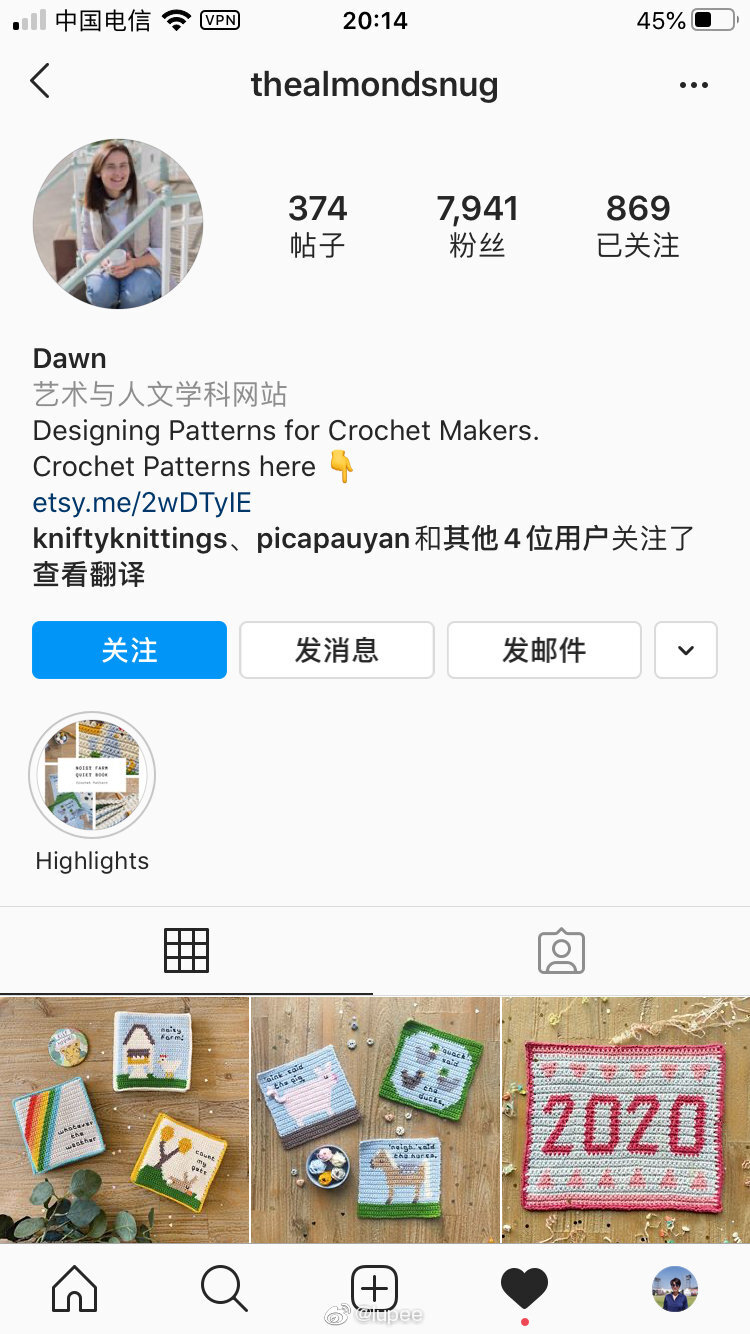This screenshot has height=1334, width=750.
Task: View the profile picture
Action: click(118, 224)
